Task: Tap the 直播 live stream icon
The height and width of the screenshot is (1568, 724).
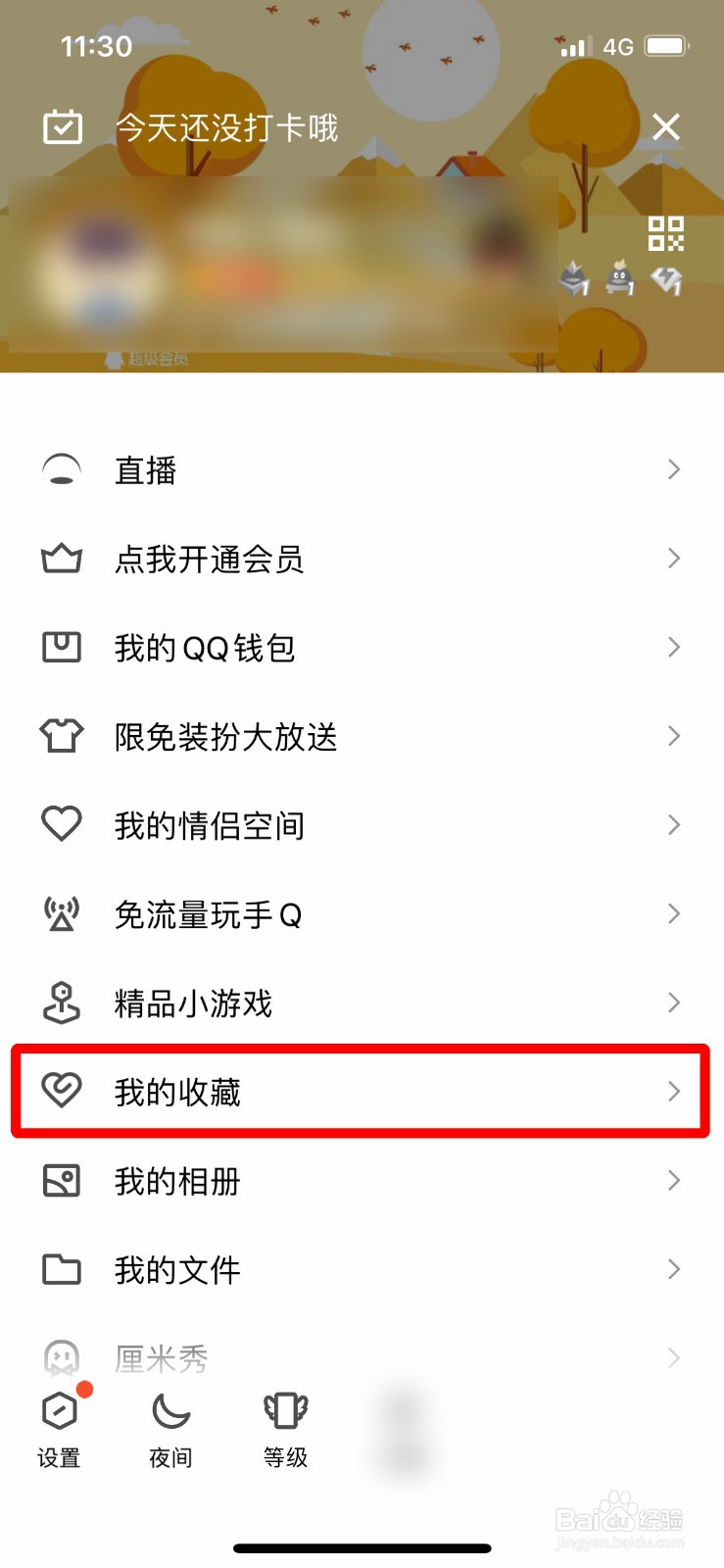Action: 61,470
